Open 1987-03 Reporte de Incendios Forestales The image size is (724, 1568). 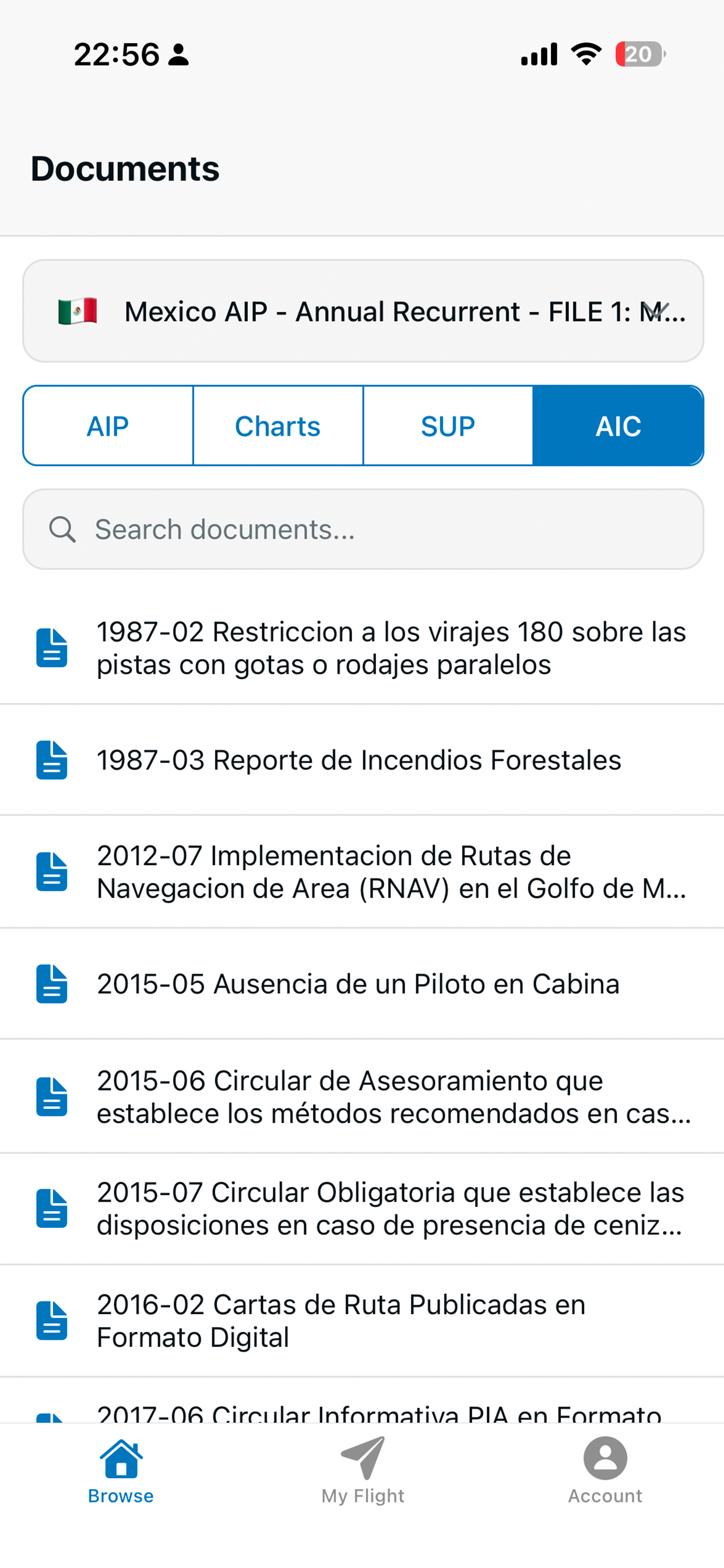[x=362, y=760]
